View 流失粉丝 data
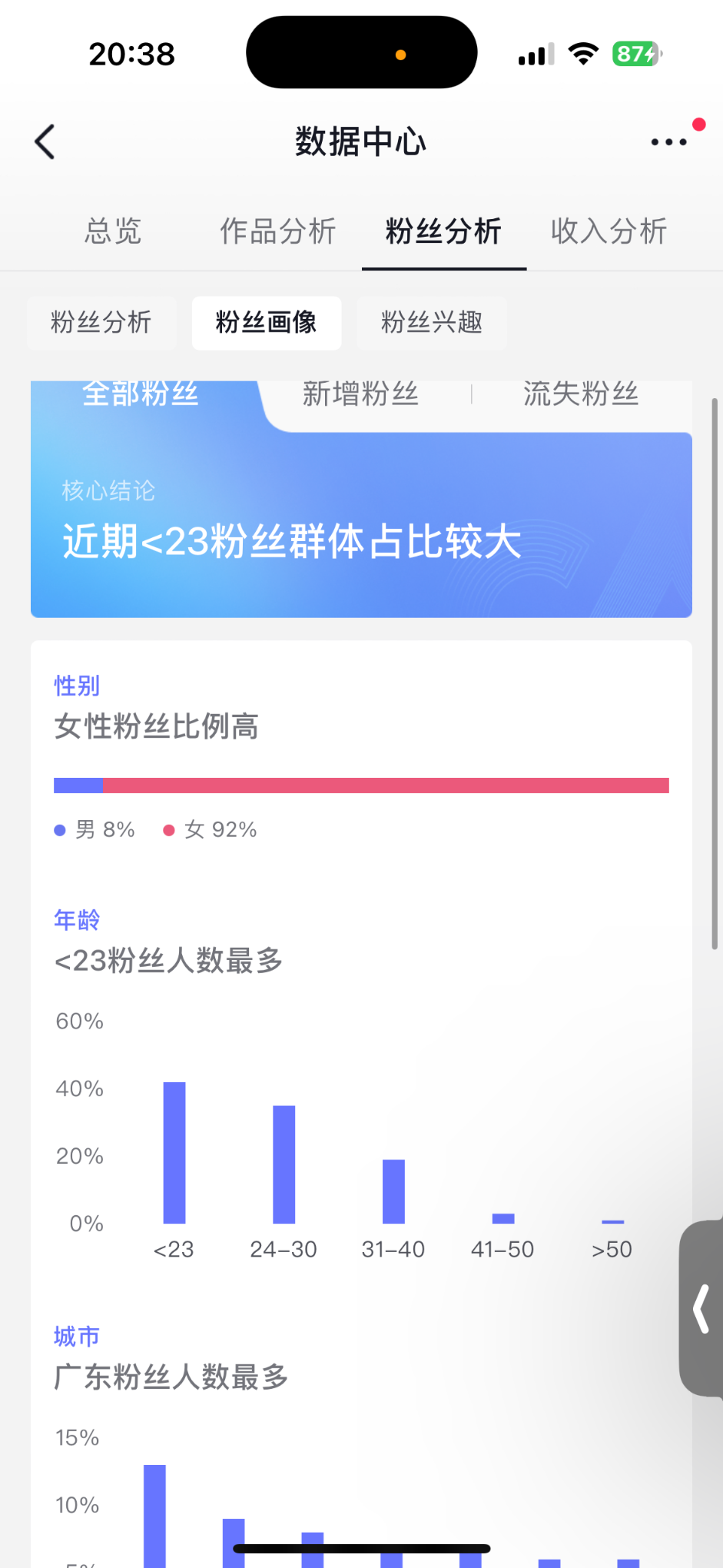The height and width of the screenshot is (1568, 723). [581, 394]
